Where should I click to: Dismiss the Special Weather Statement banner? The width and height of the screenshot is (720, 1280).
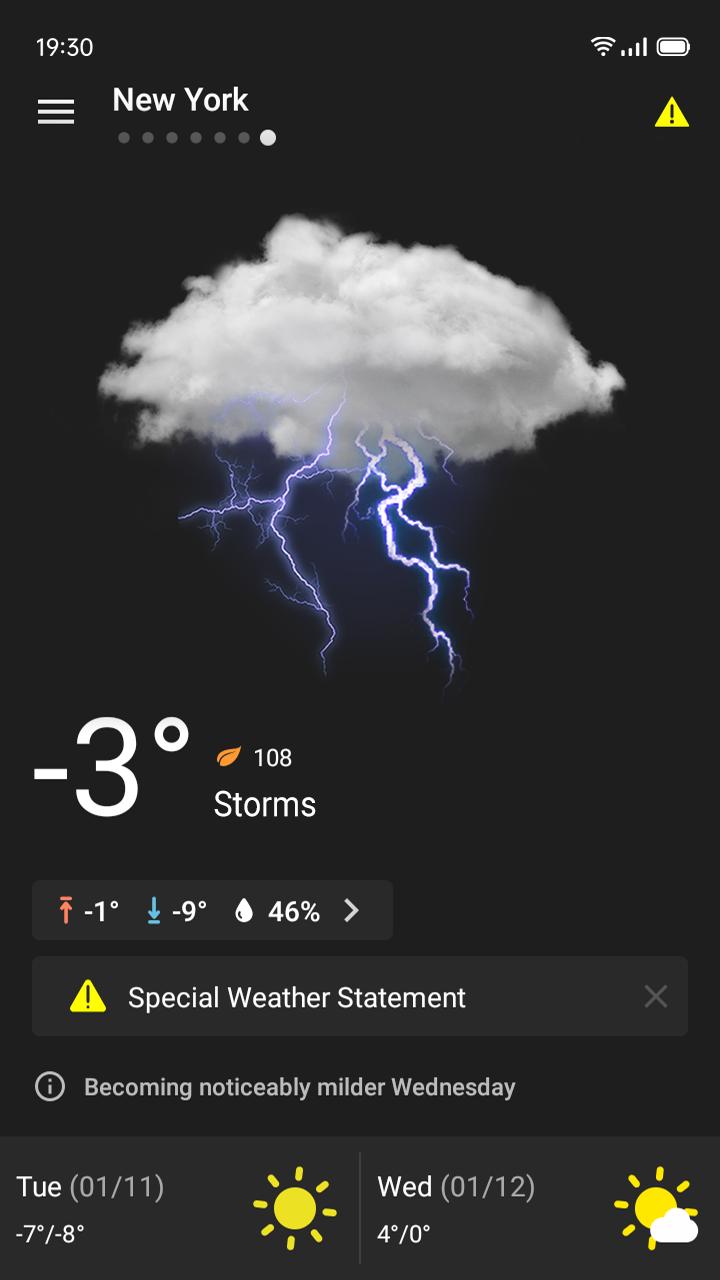(656, 996)
